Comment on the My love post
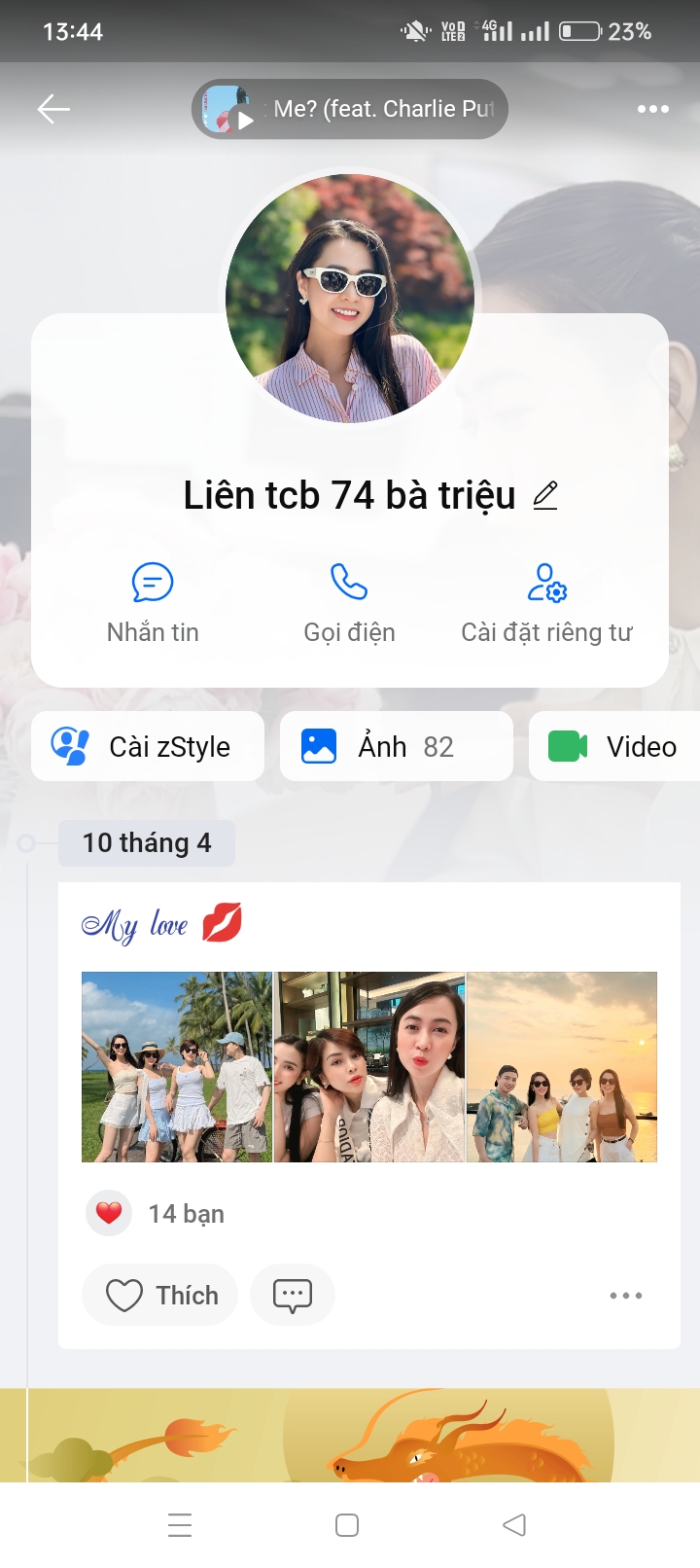 [293, 1295]
